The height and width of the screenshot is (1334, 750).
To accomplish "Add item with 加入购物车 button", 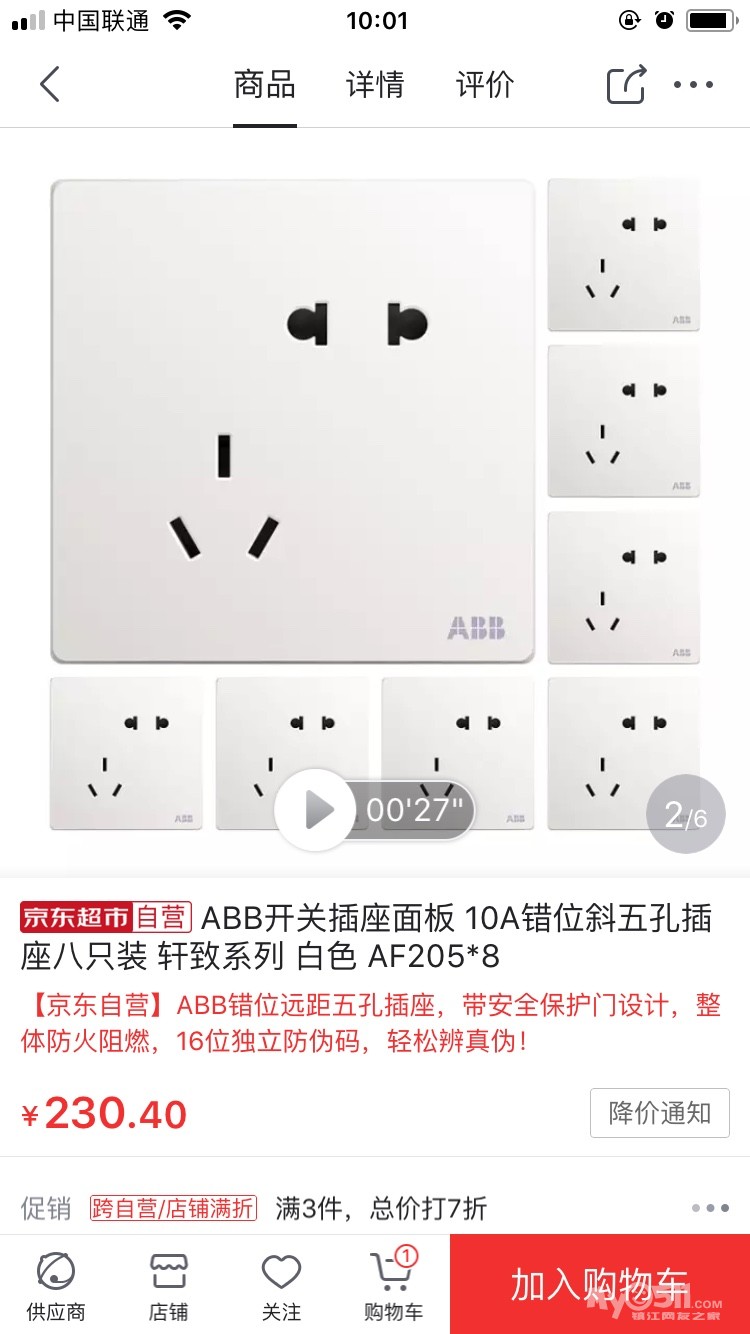I will (600, 1284).
